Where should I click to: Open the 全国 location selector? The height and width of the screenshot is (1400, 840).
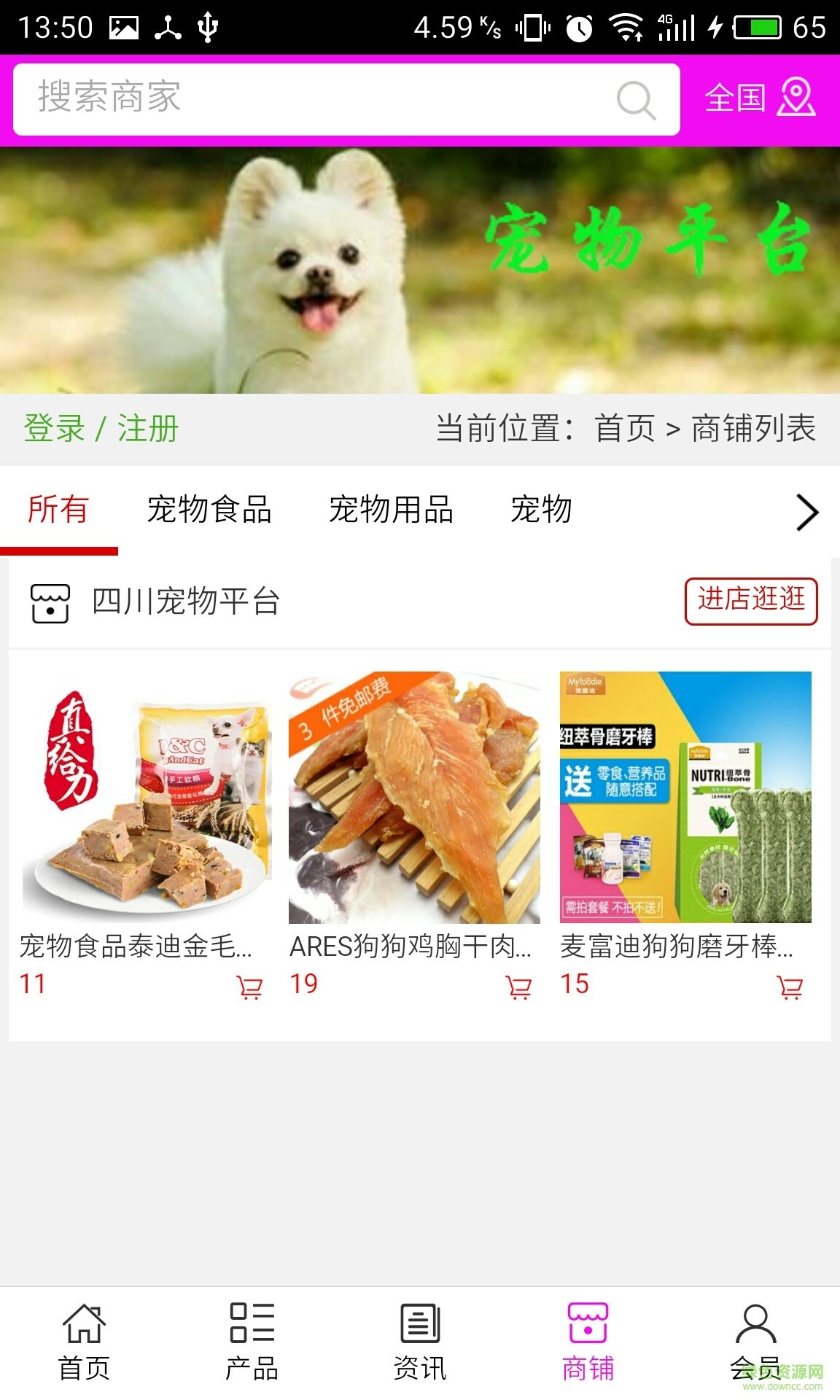[760, 98]
